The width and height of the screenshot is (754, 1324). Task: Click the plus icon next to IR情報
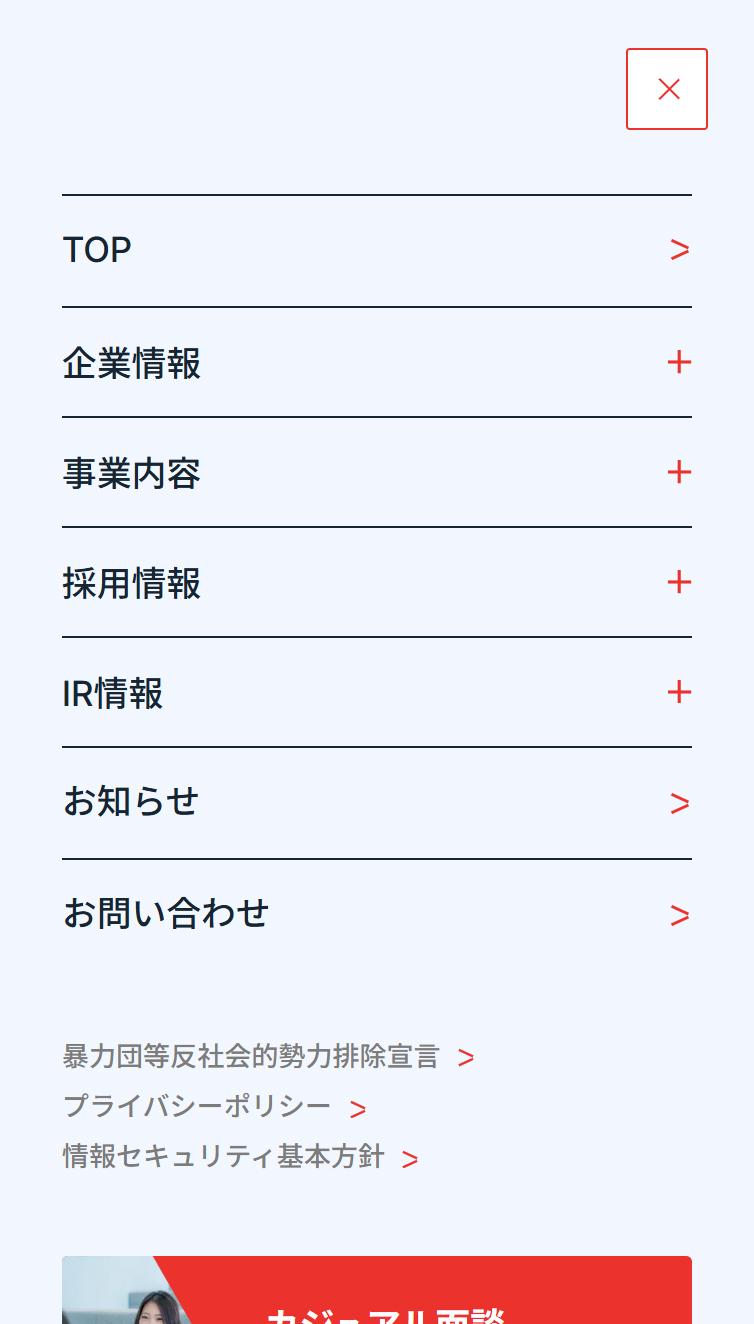coord(680,692)
